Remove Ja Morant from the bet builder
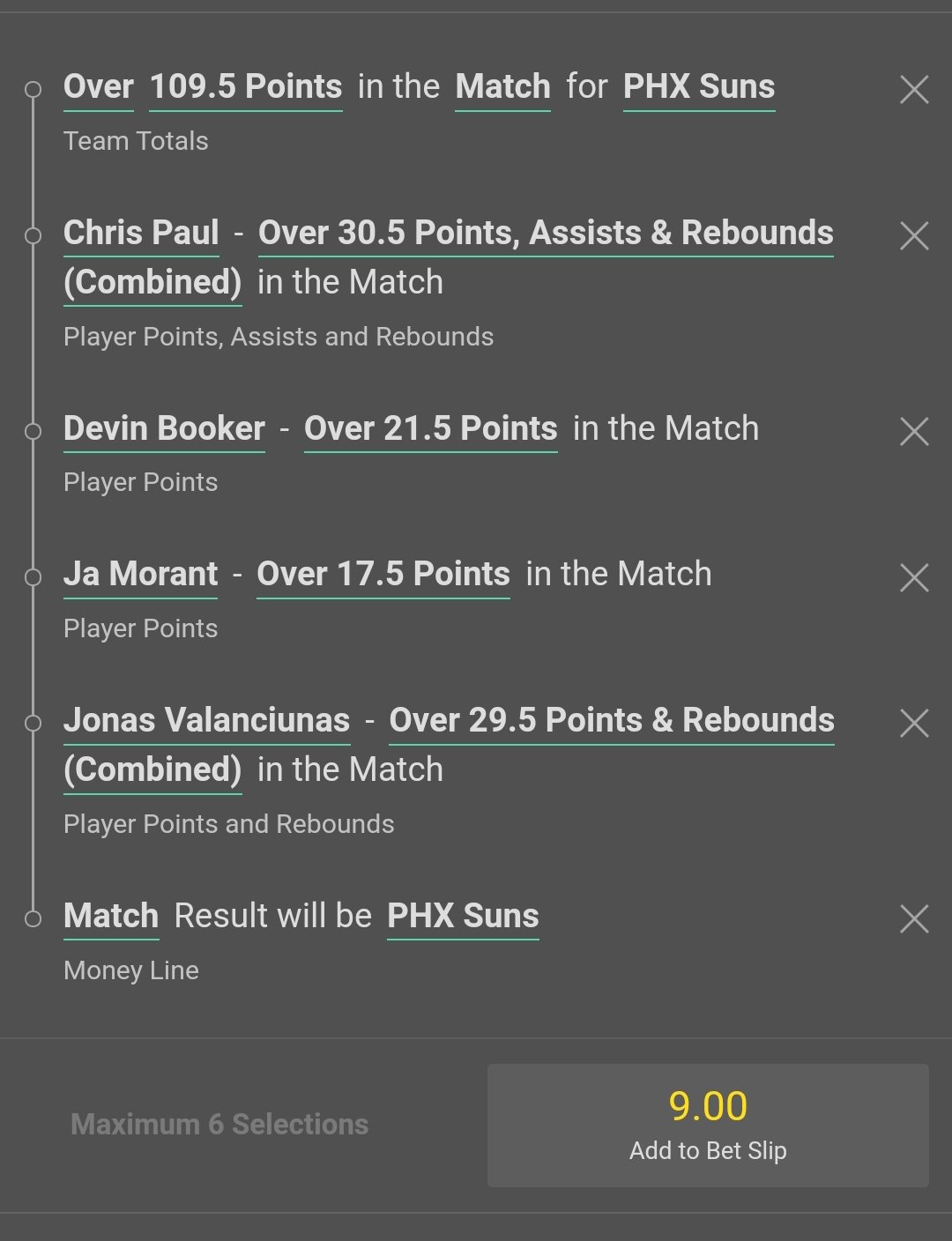This screenshot has width=952, height=1241. coord(914,578)
